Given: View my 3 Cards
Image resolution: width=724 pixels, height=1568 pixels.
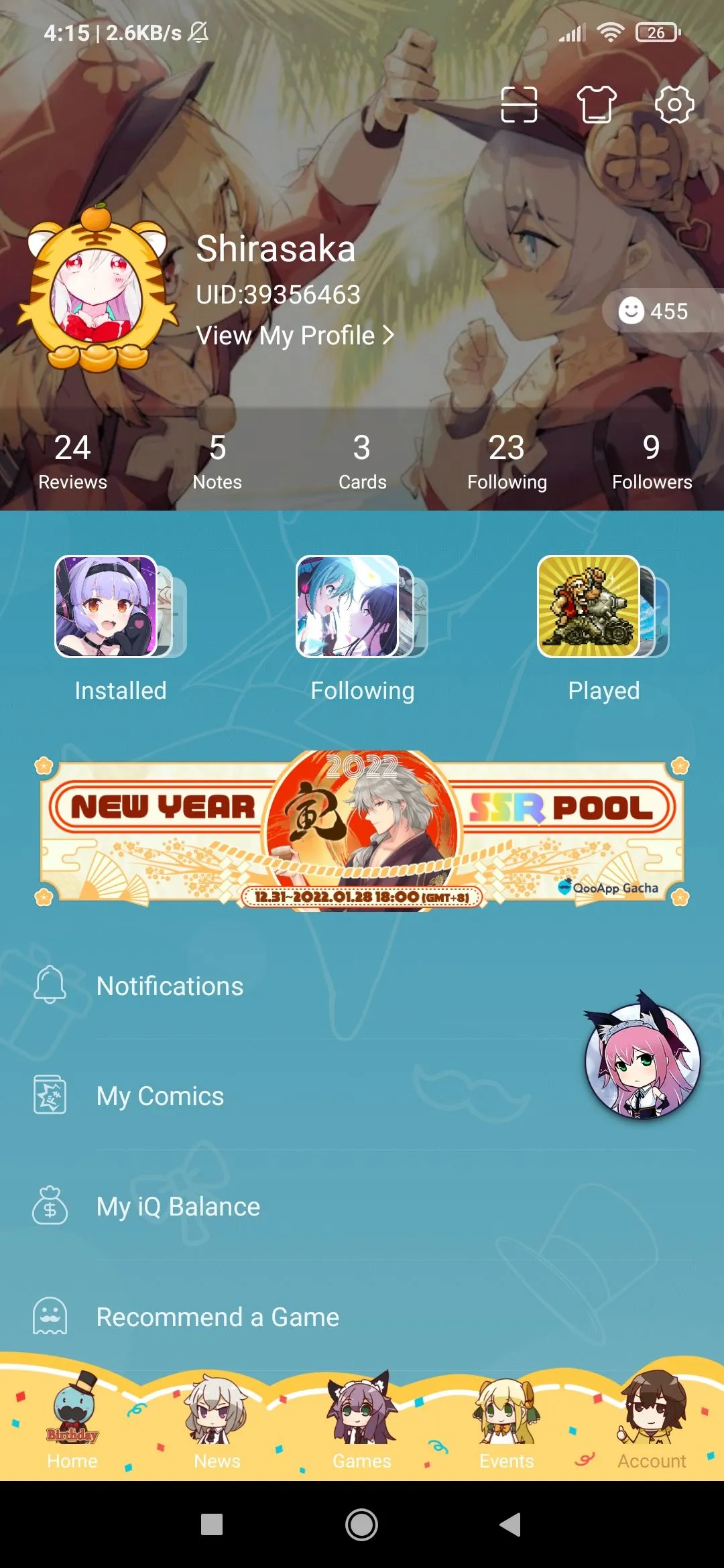Looking at the screenshot, I should (x=362, y=461).
